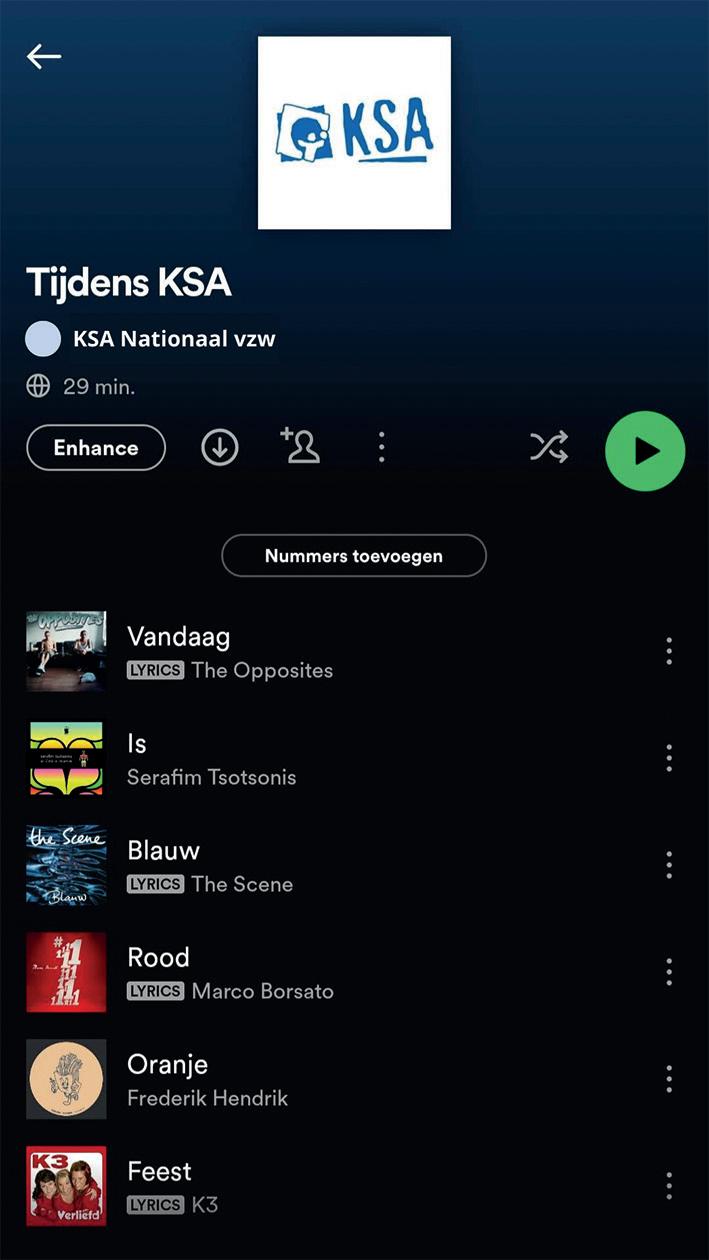Download the Tijdens KSA playlist
Screen dimensions: 709x1260
click(220, 448)
